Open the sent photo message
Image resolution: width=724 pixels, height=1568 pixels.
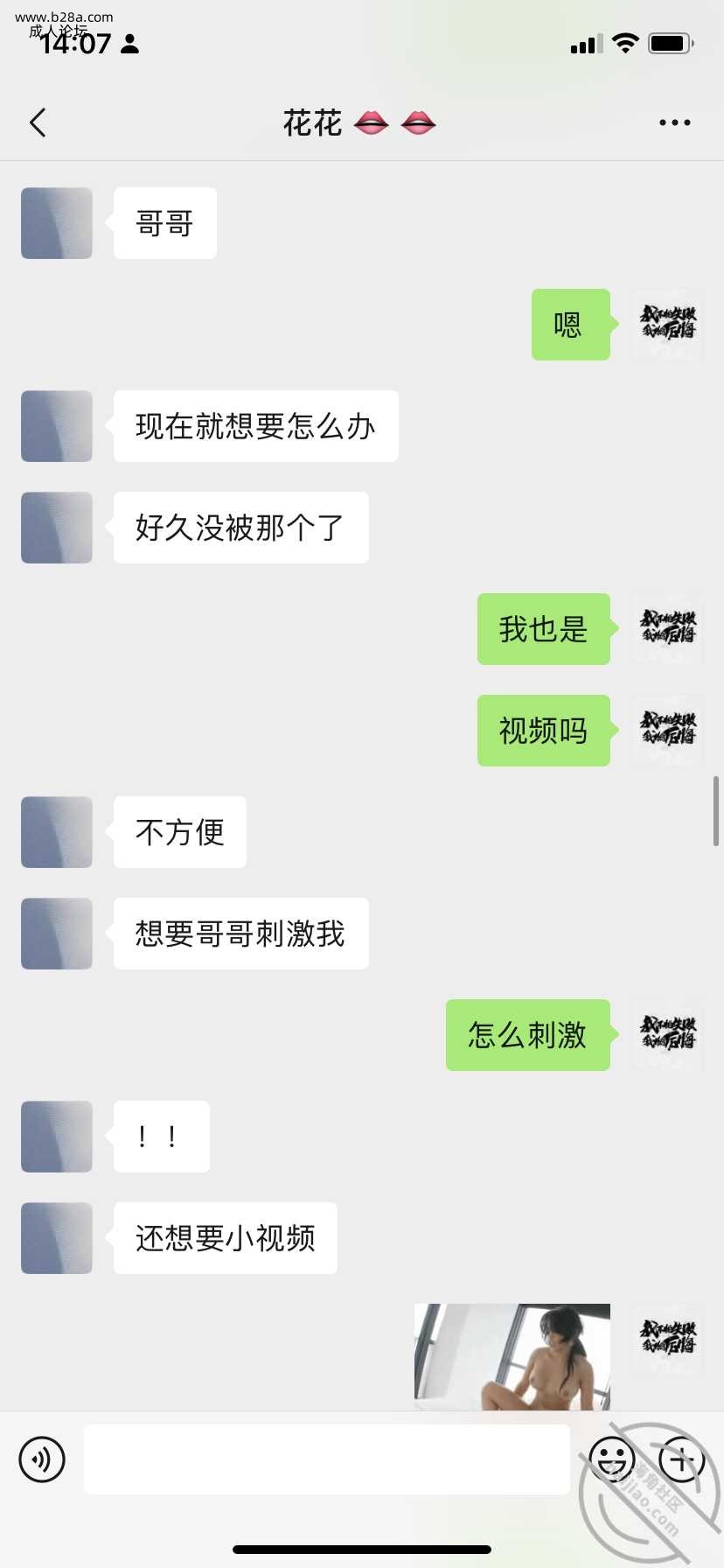[512, 1356]
